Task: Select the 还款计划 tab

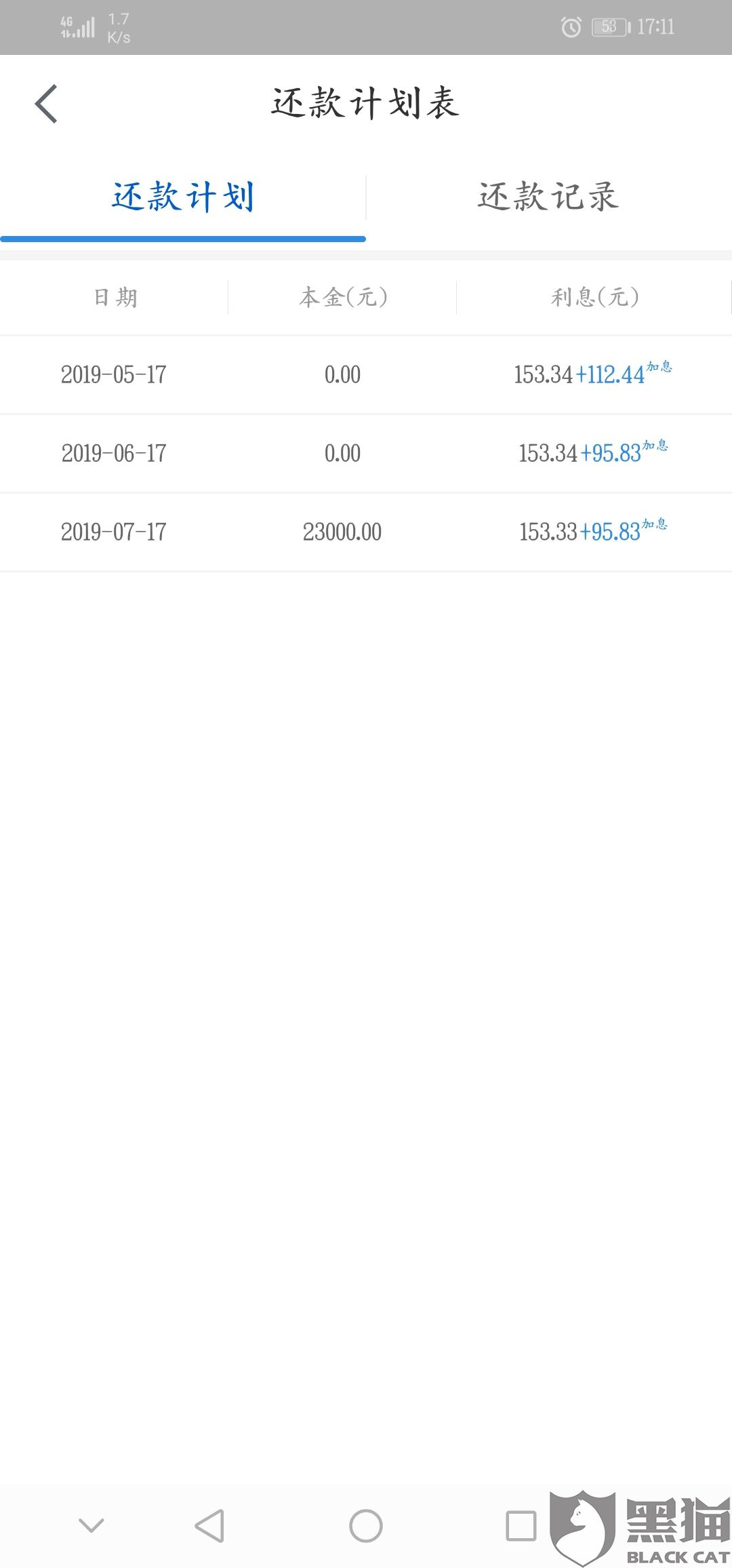Action: [183, 197]
